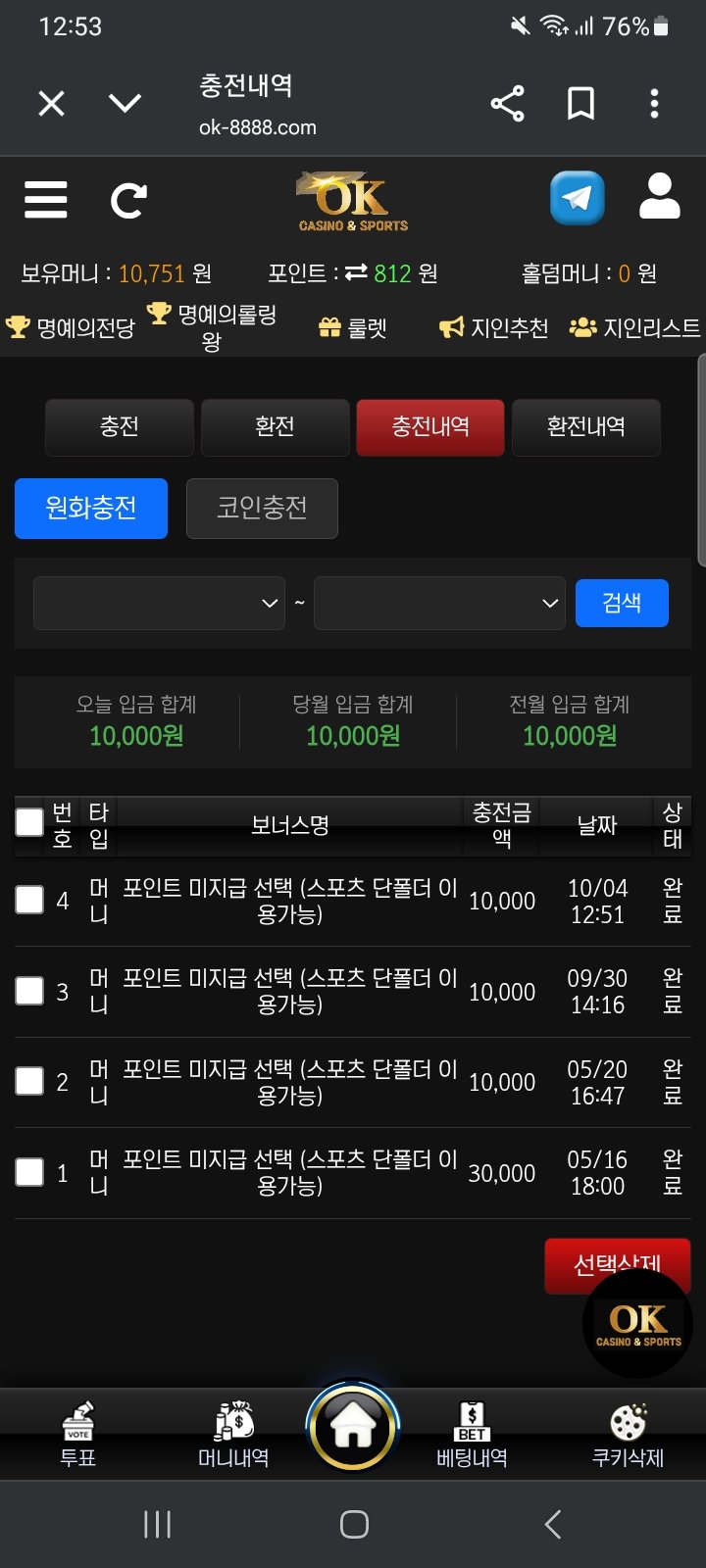Toggle the select-all checkbox in header
The width and height of the screenshot is (706, 1568).
[29, 822]
